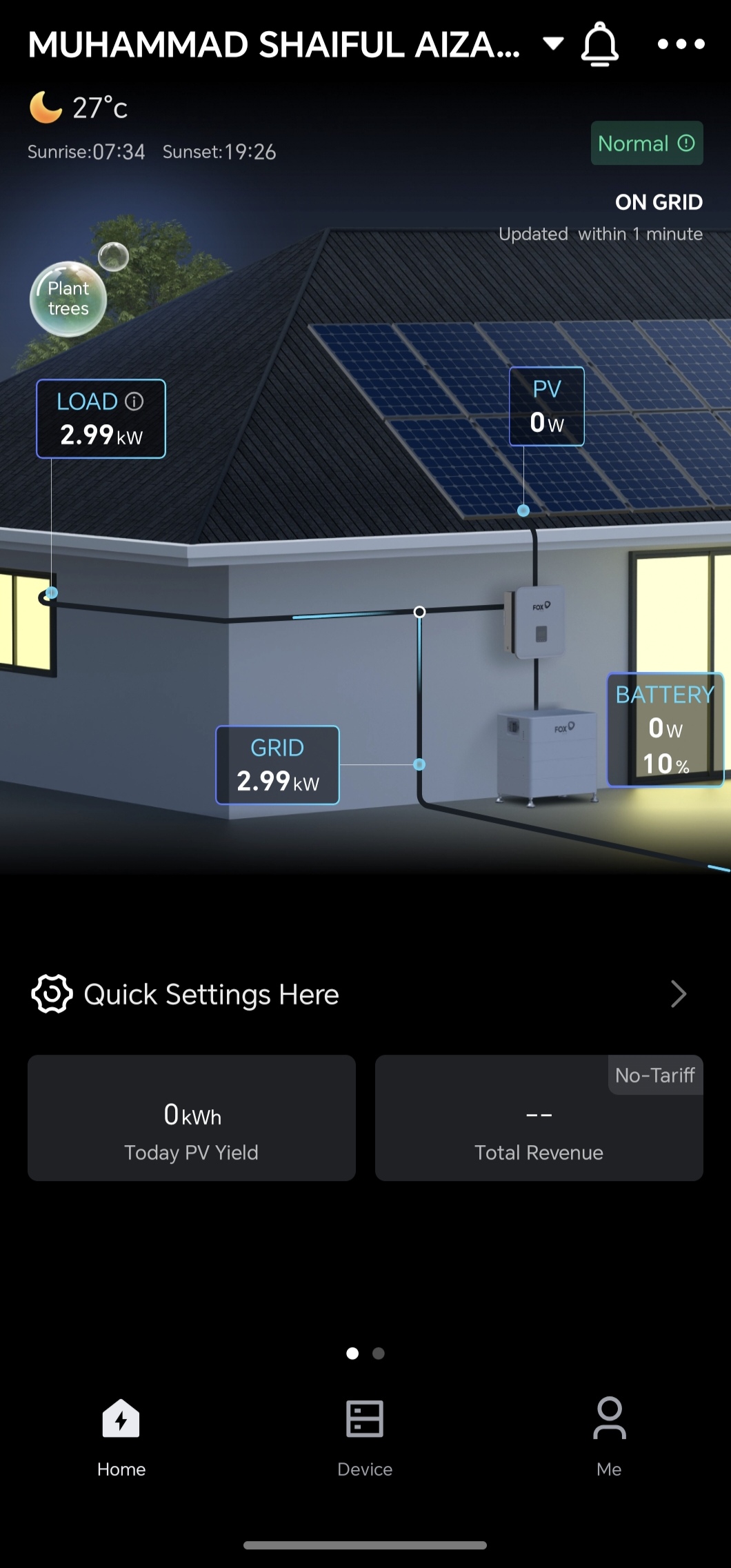The height and width of the screenshot is (1568, 731).
Task: Open the three-dot overflow menu
Action: 681,44
